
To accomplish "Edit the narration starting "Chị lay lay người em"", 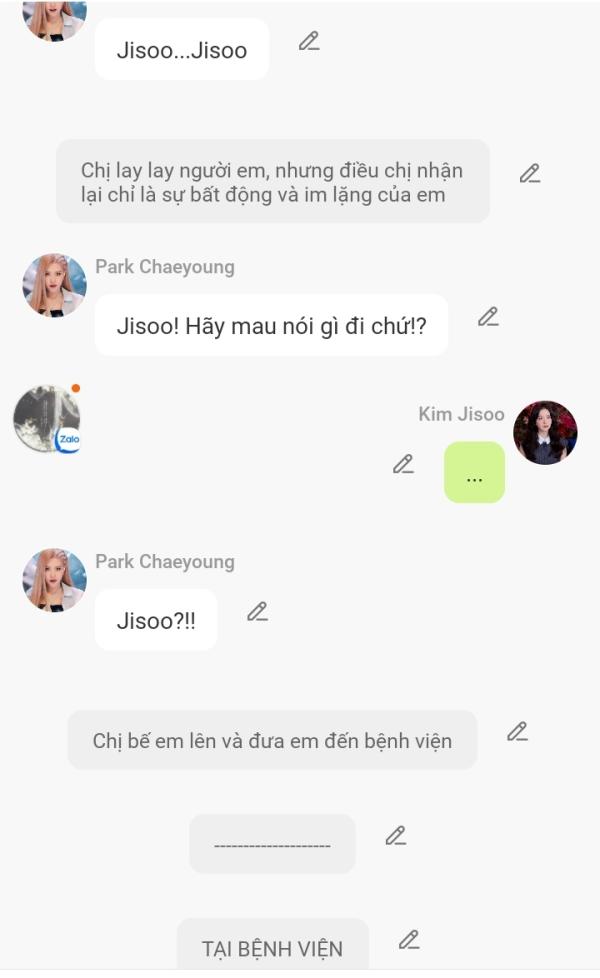I will (529, 173).
